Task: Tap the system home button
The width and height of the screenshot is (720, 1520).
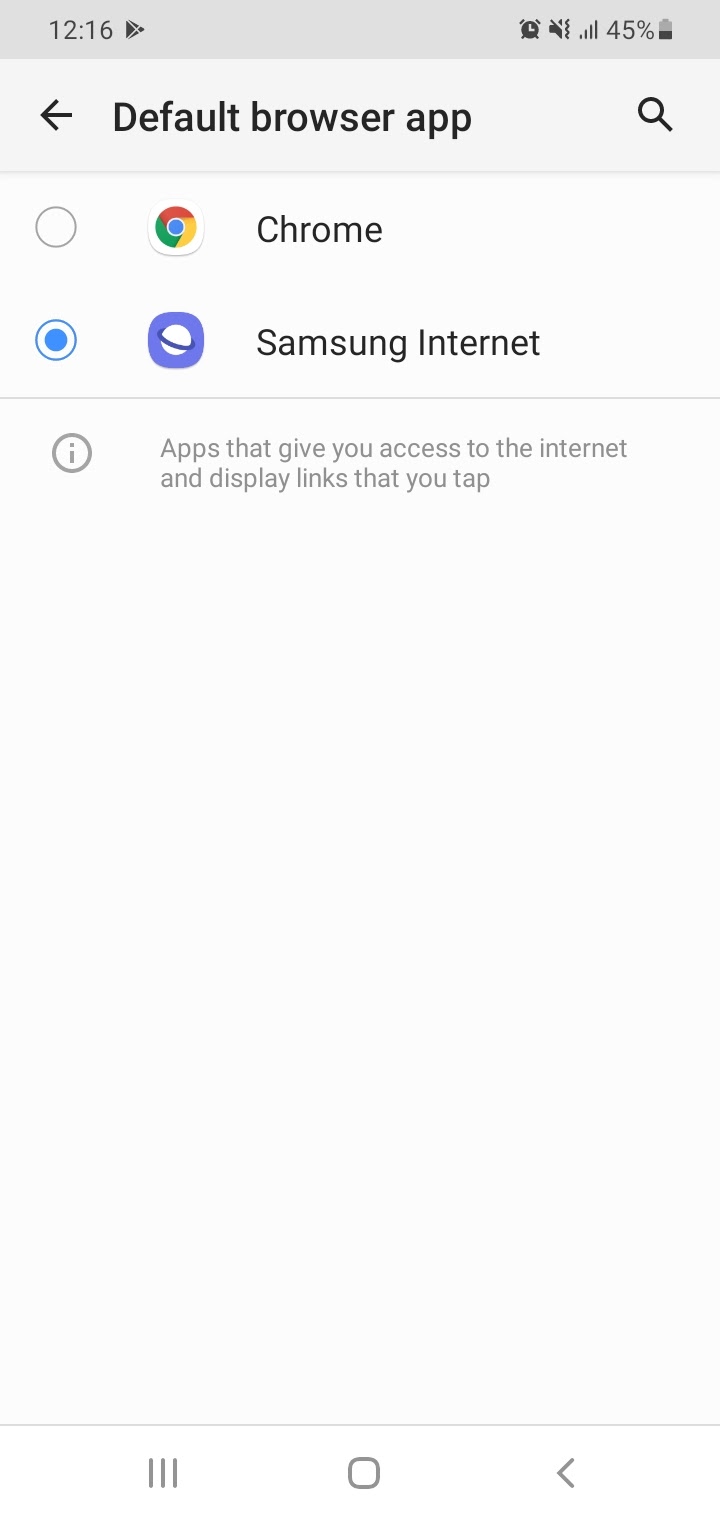Action: [x=364, y=1472]
